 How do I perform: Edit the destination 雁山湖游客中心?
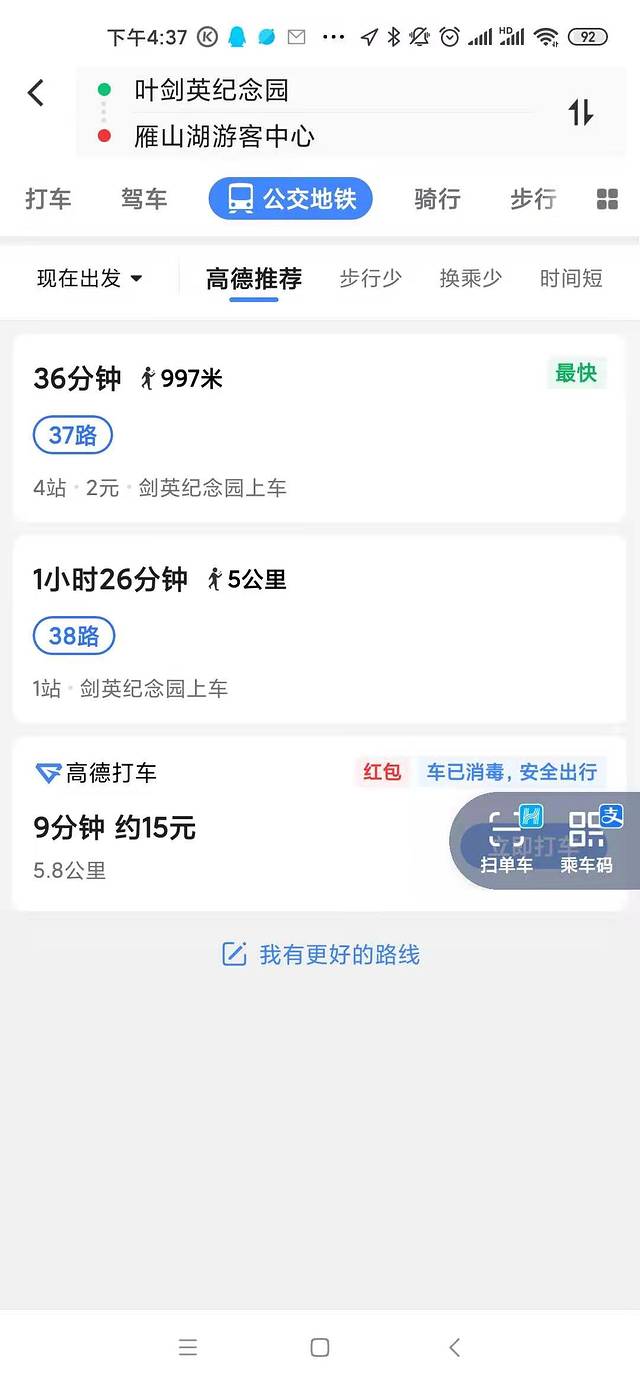224,136
